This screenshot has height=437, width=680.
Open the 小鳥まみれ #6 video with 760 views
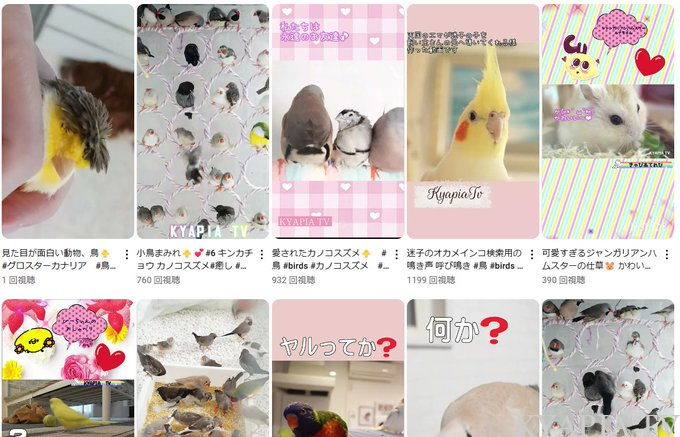pyautogui.click(x=202, y=120)
